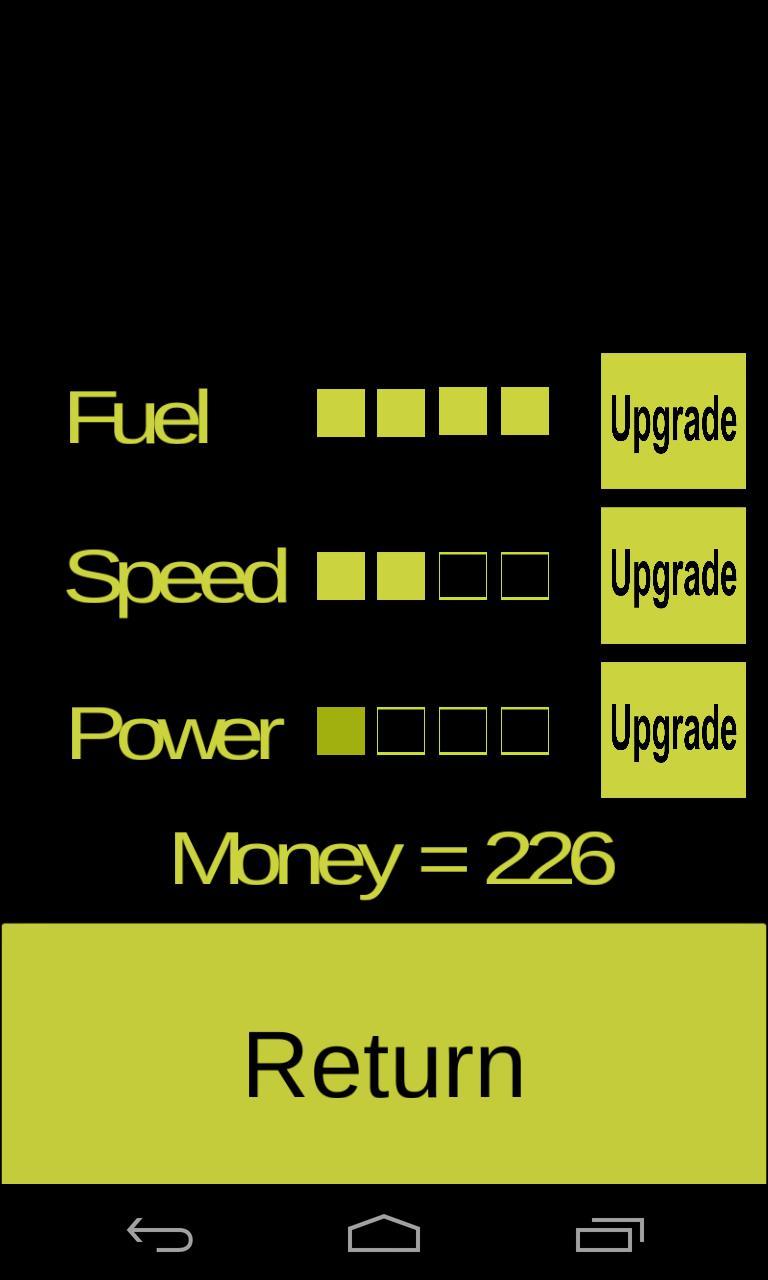
Task: Hit the large Return button
Action: (x=384, y=1054)
